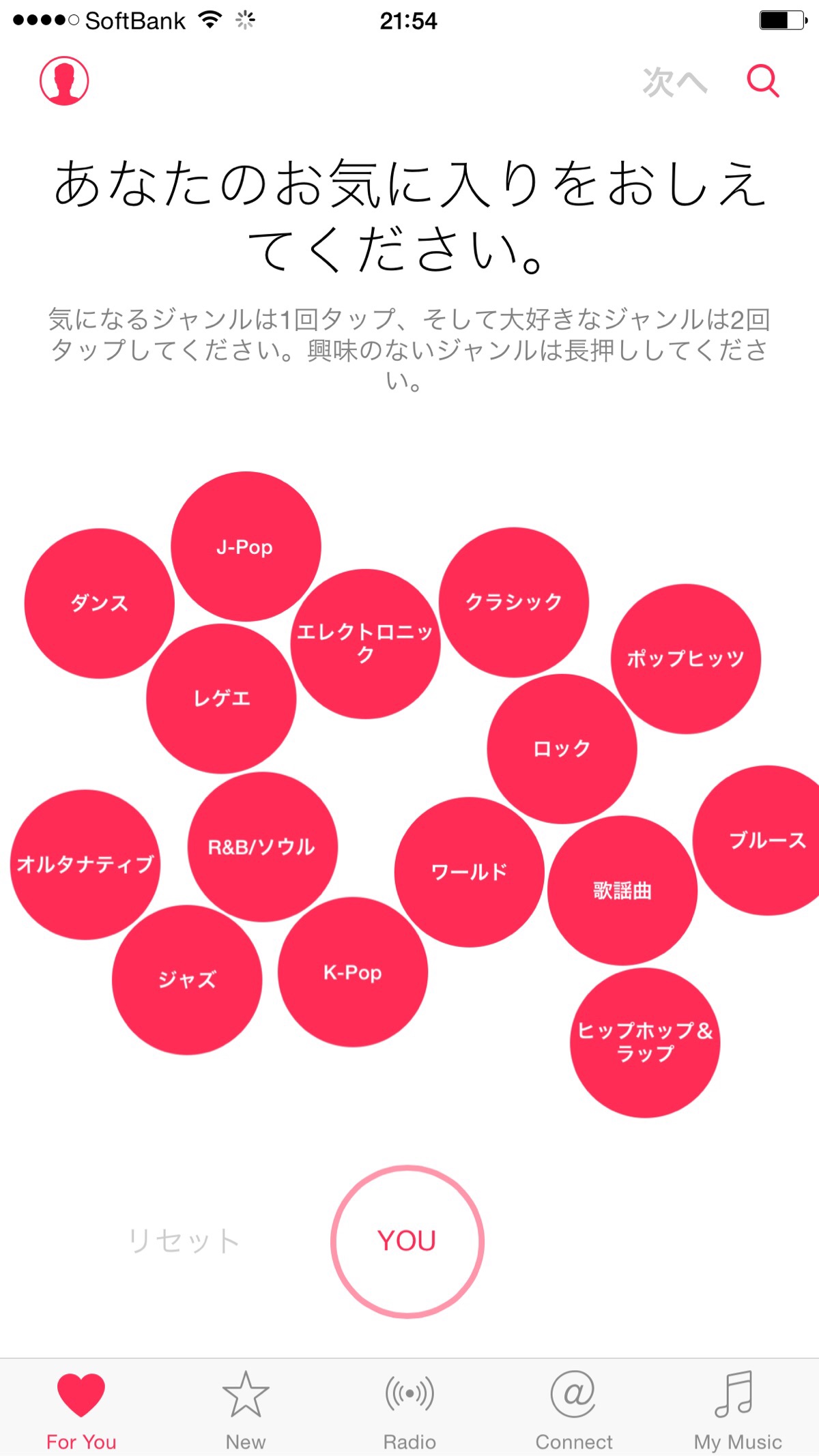Open the account profile icon

pos(64,81)
